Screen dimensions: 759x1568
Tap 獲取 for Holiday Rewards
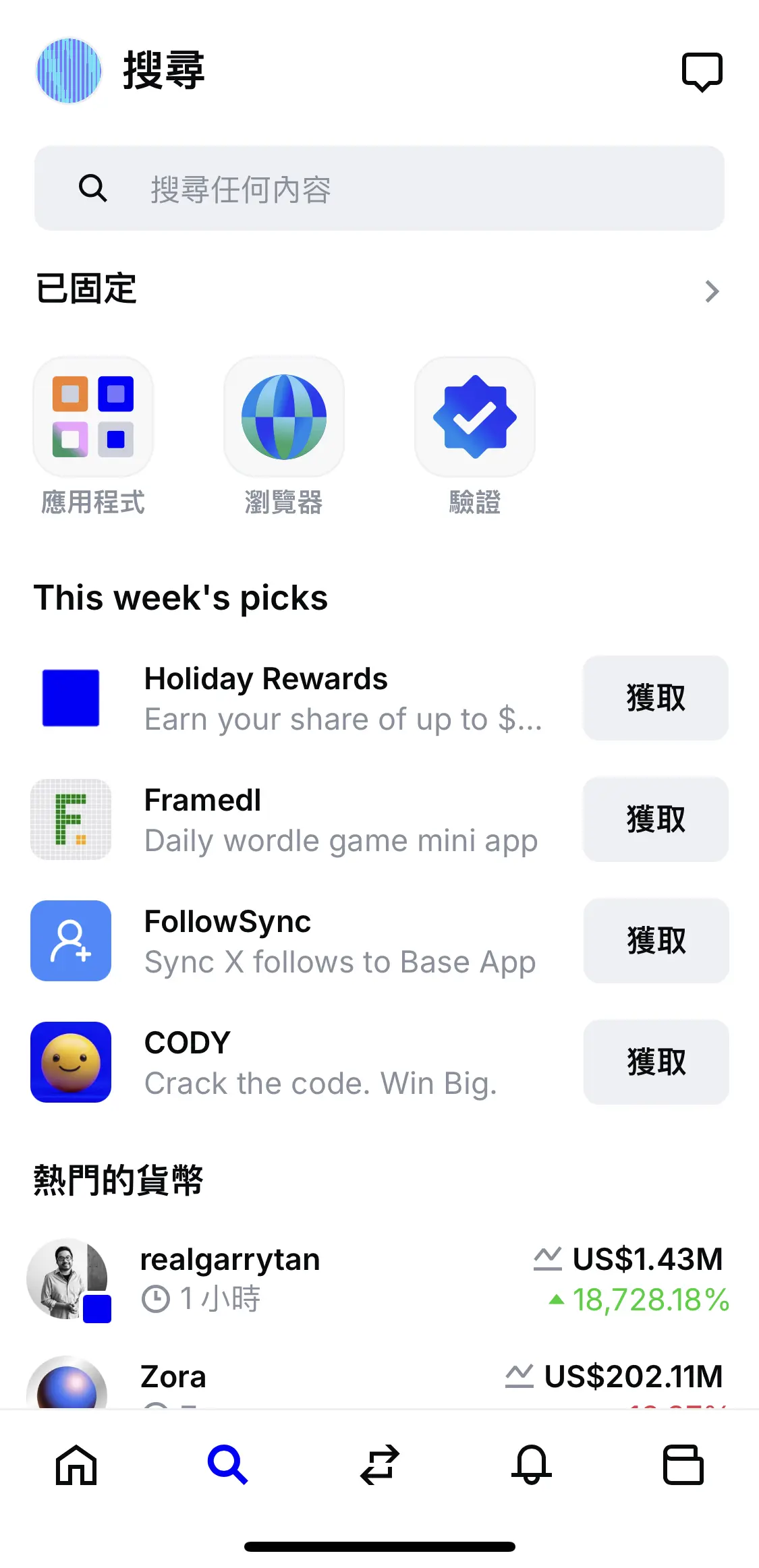(655, 698)
